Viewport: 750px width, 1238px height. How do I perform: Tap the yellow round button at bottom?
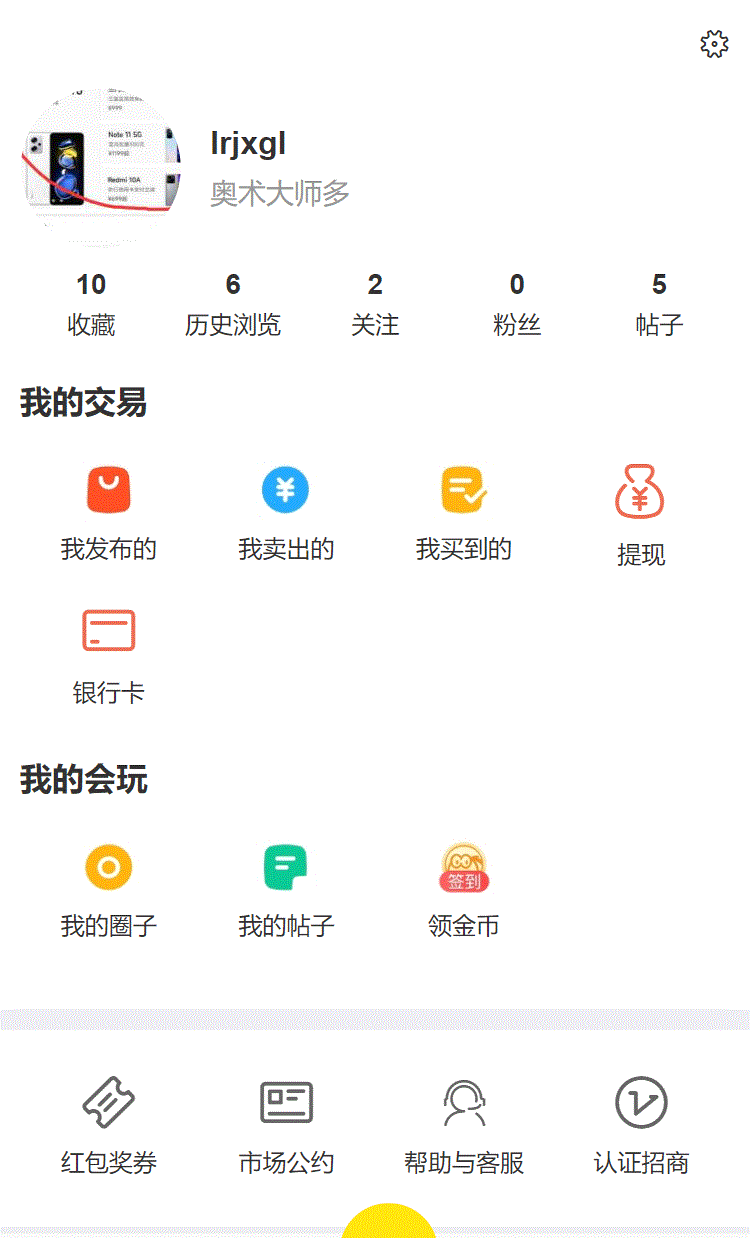[389, 1224]
